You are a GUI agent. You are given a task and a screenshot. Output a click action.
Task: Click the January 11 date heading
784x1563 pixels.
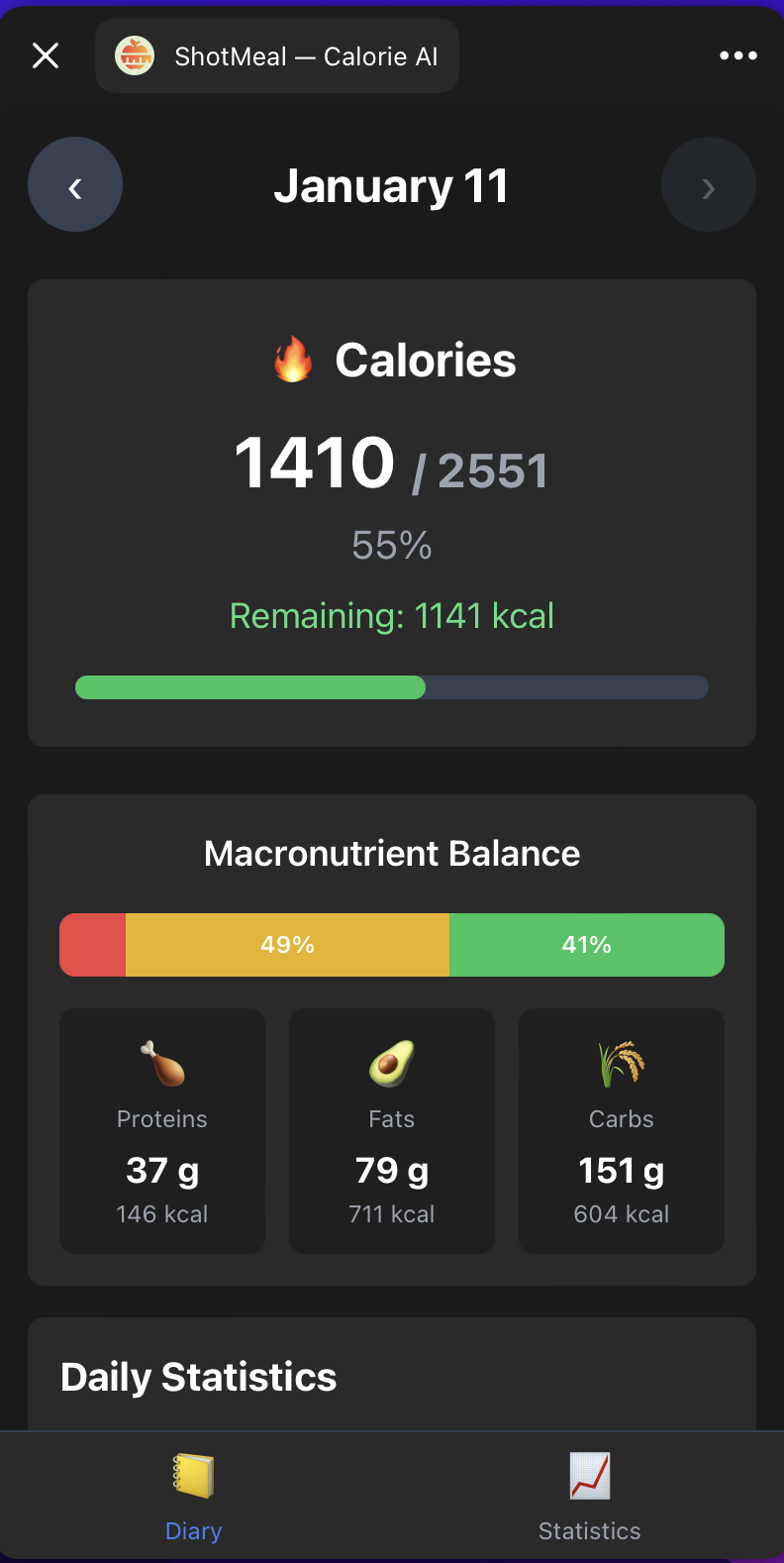[391, 184]
